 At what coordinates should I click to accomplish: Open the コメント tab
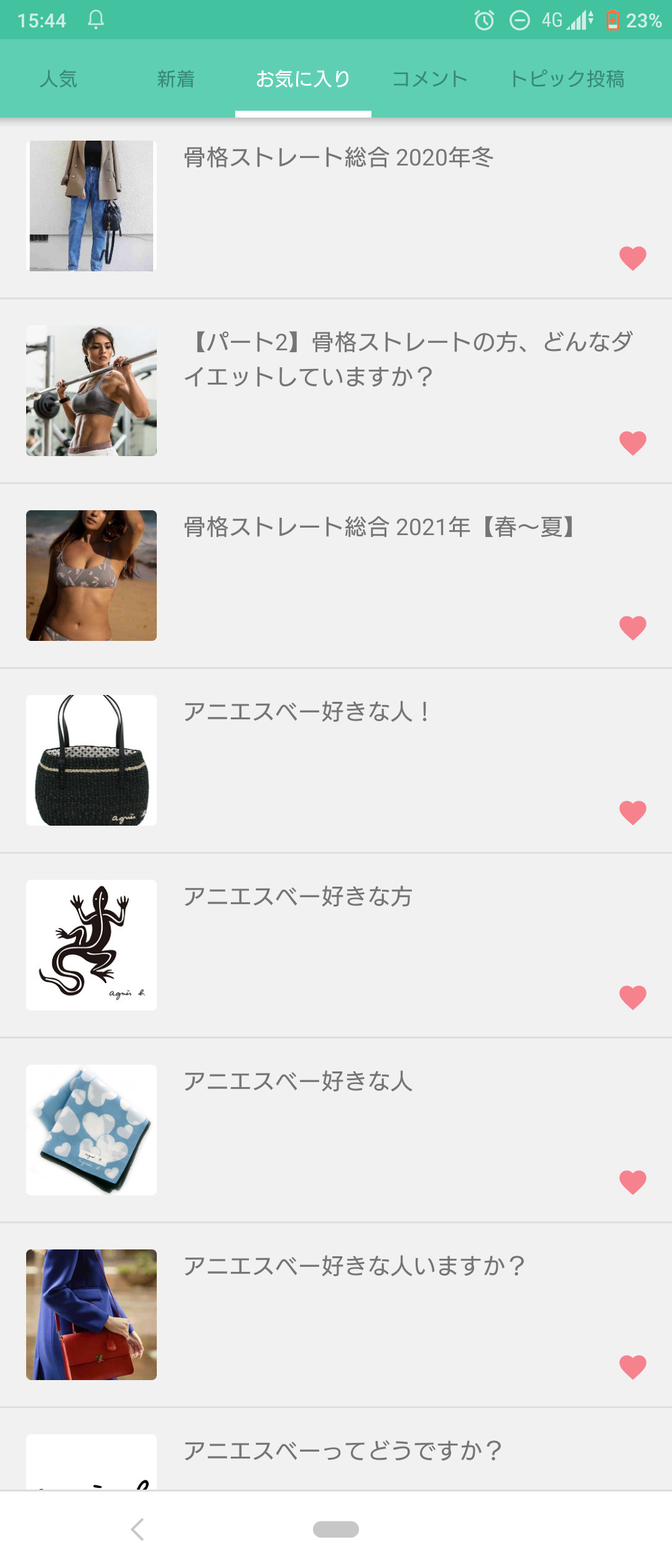(429, 78)
